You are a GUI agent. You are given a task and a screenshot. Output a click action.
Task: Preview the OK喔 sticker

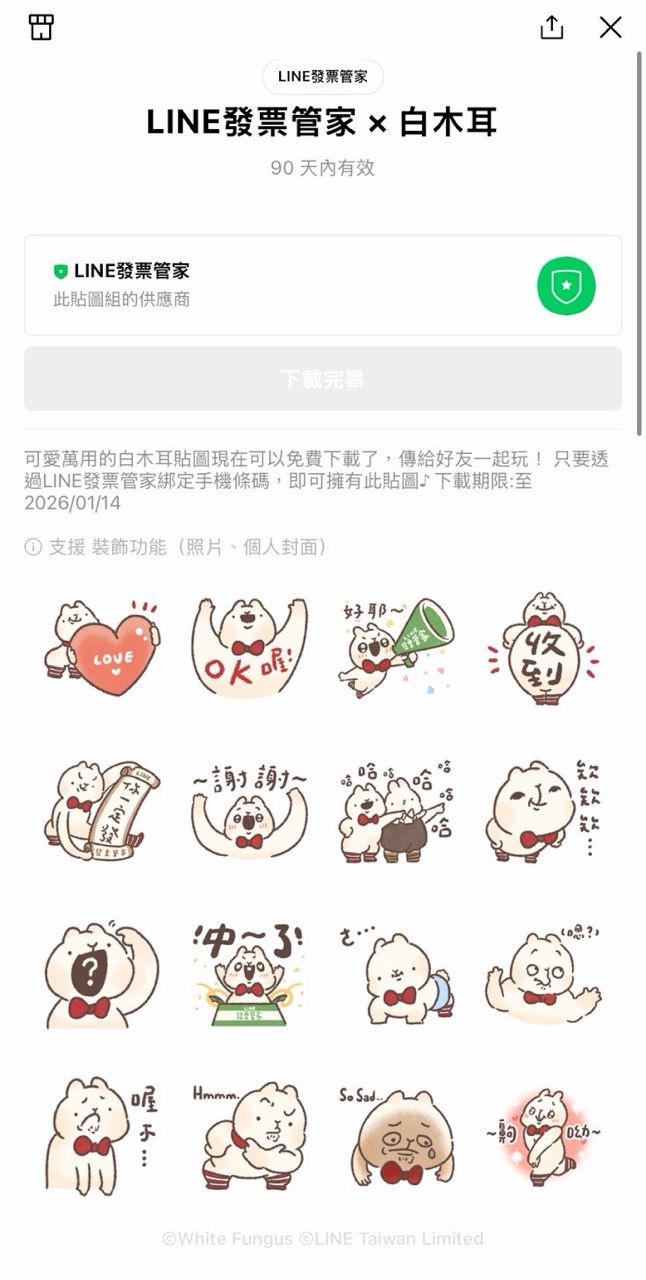tap(248, 650)
